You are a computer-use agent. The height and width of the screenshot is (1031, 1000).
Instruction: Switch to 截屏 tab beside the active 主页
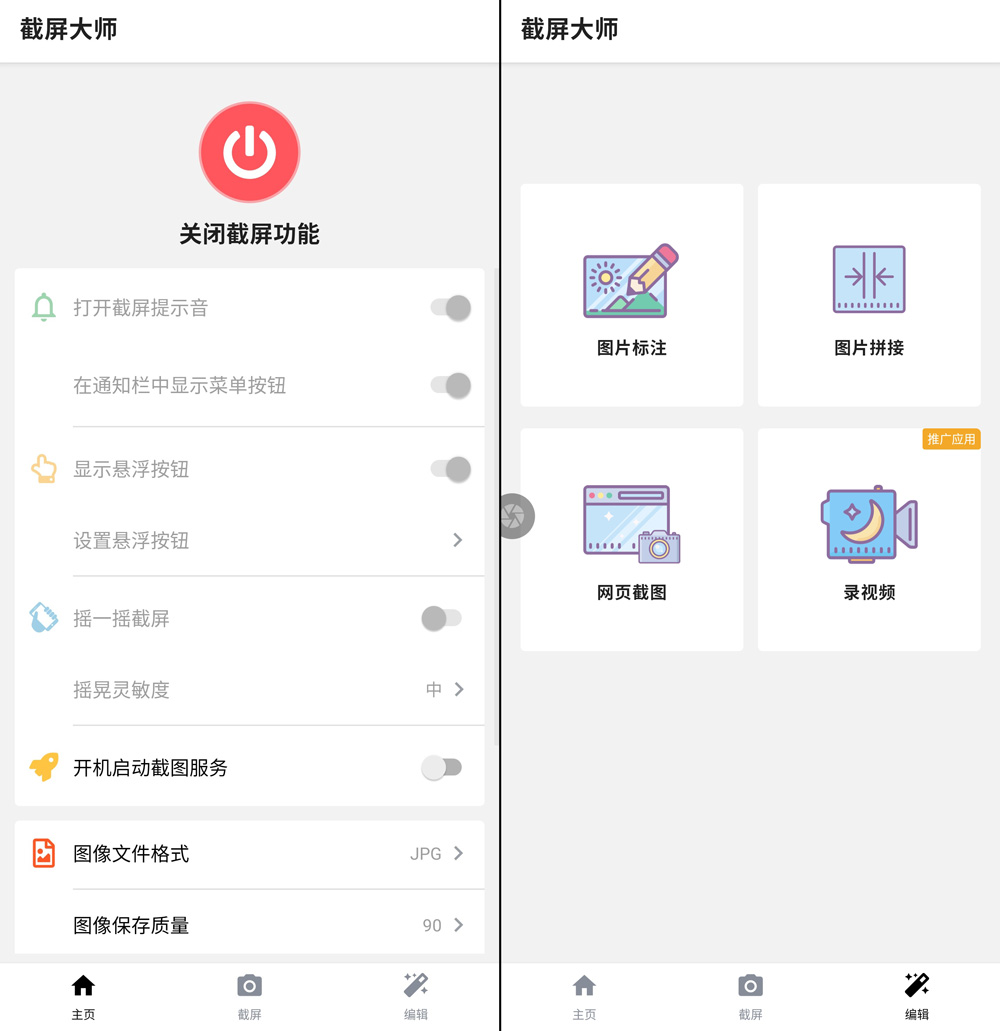(x=249, y=996)
